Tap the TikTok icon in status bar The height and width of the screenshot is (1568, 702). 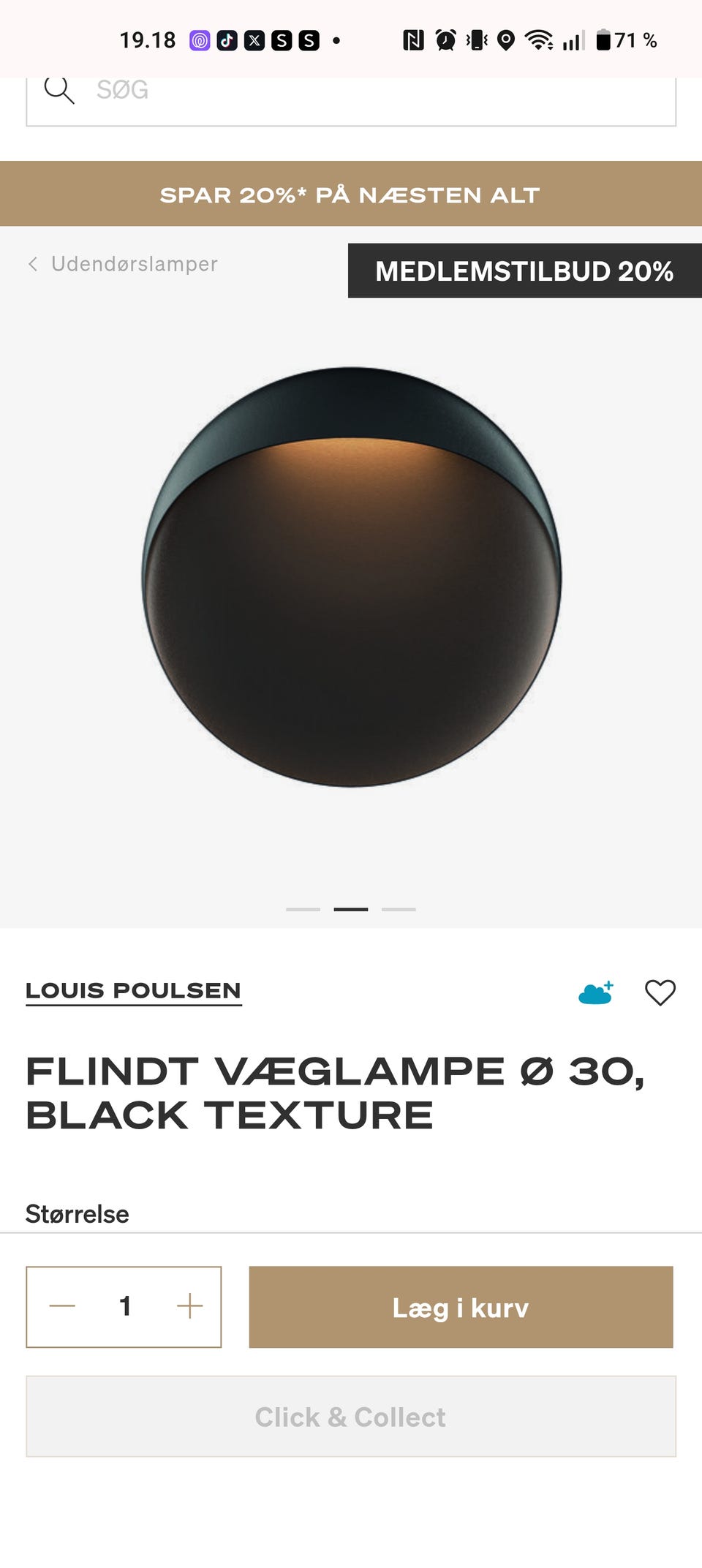pyautogui.click(x=228, y=40)
